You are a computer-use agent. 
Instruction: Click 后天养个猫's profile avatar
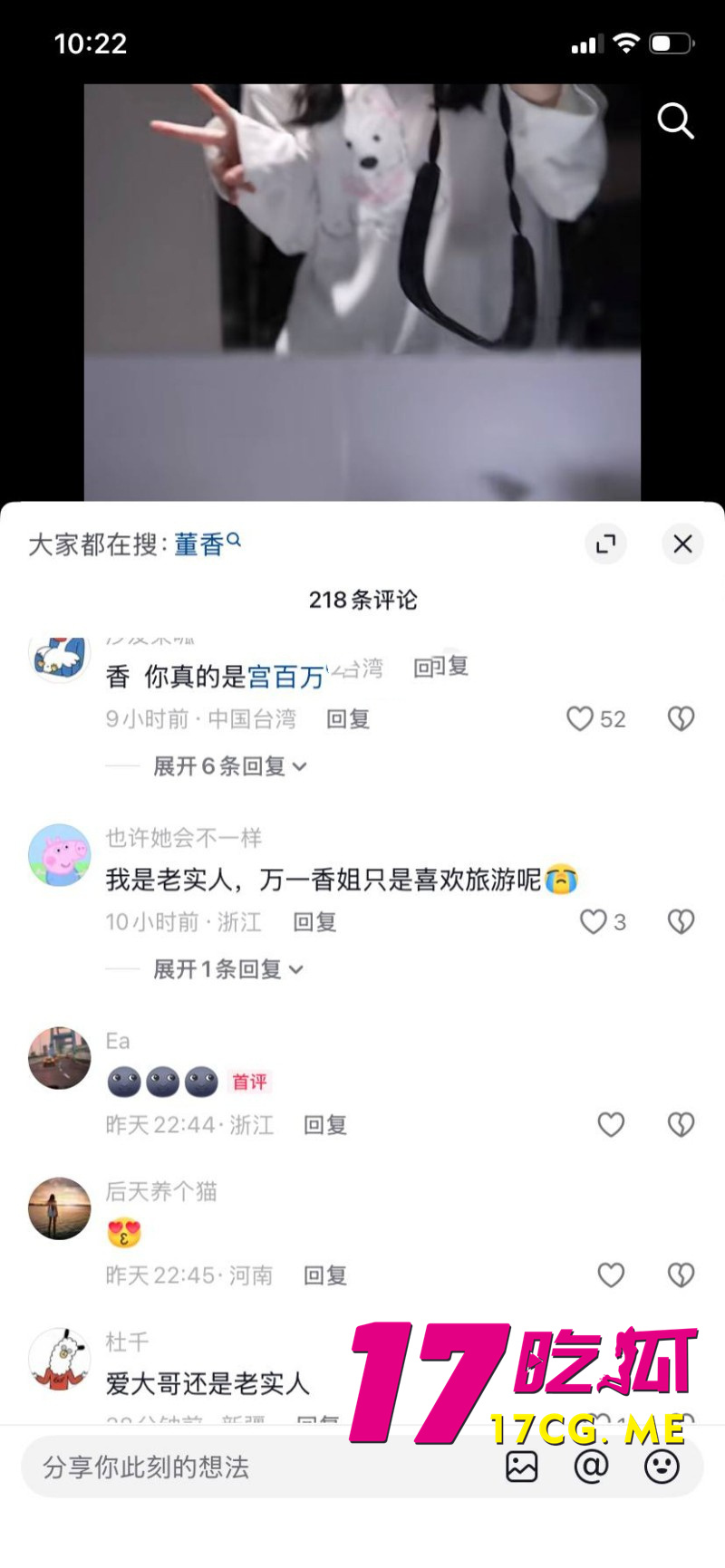[x=59, y=1208]
